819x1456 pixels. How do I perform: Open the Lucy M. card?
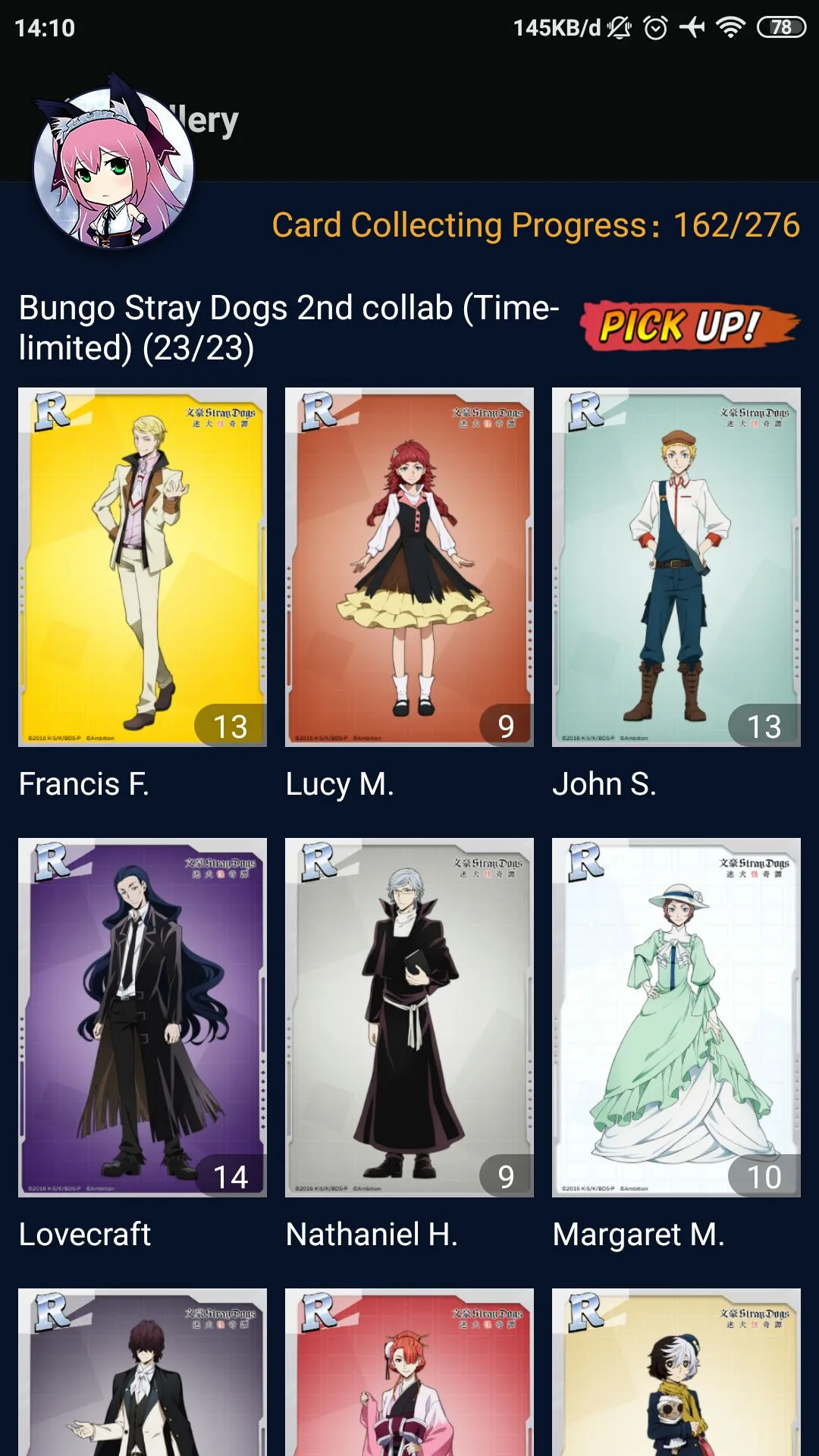[x=409, y=567]
